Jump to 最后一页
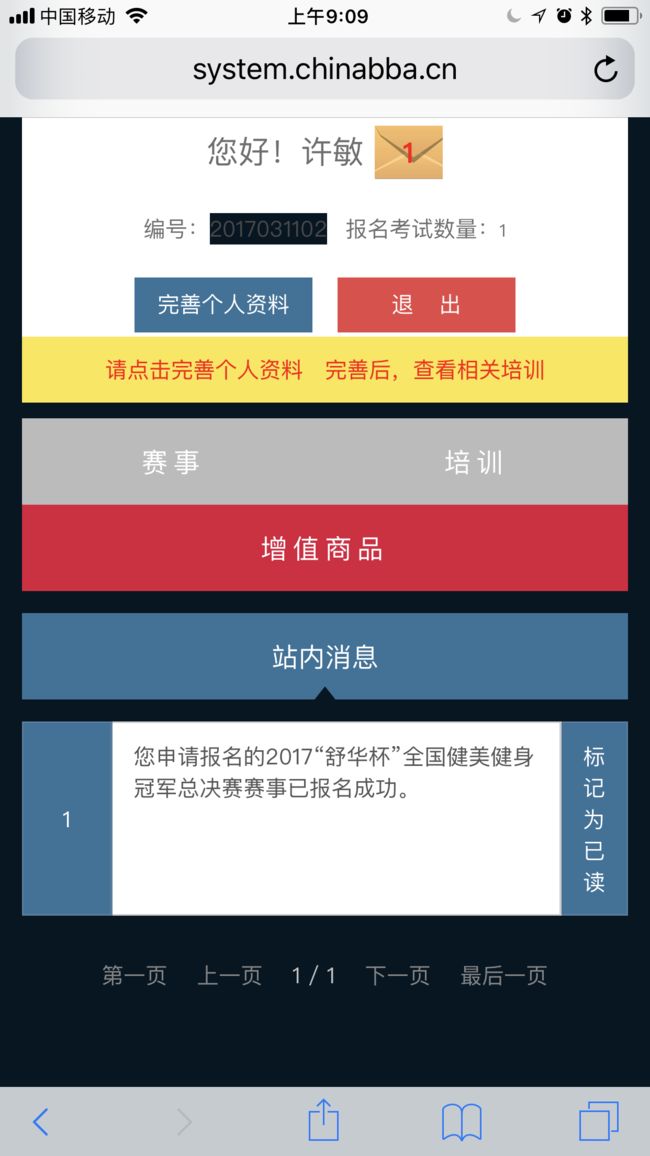The image size is (650, 1156). pos(503,975)
